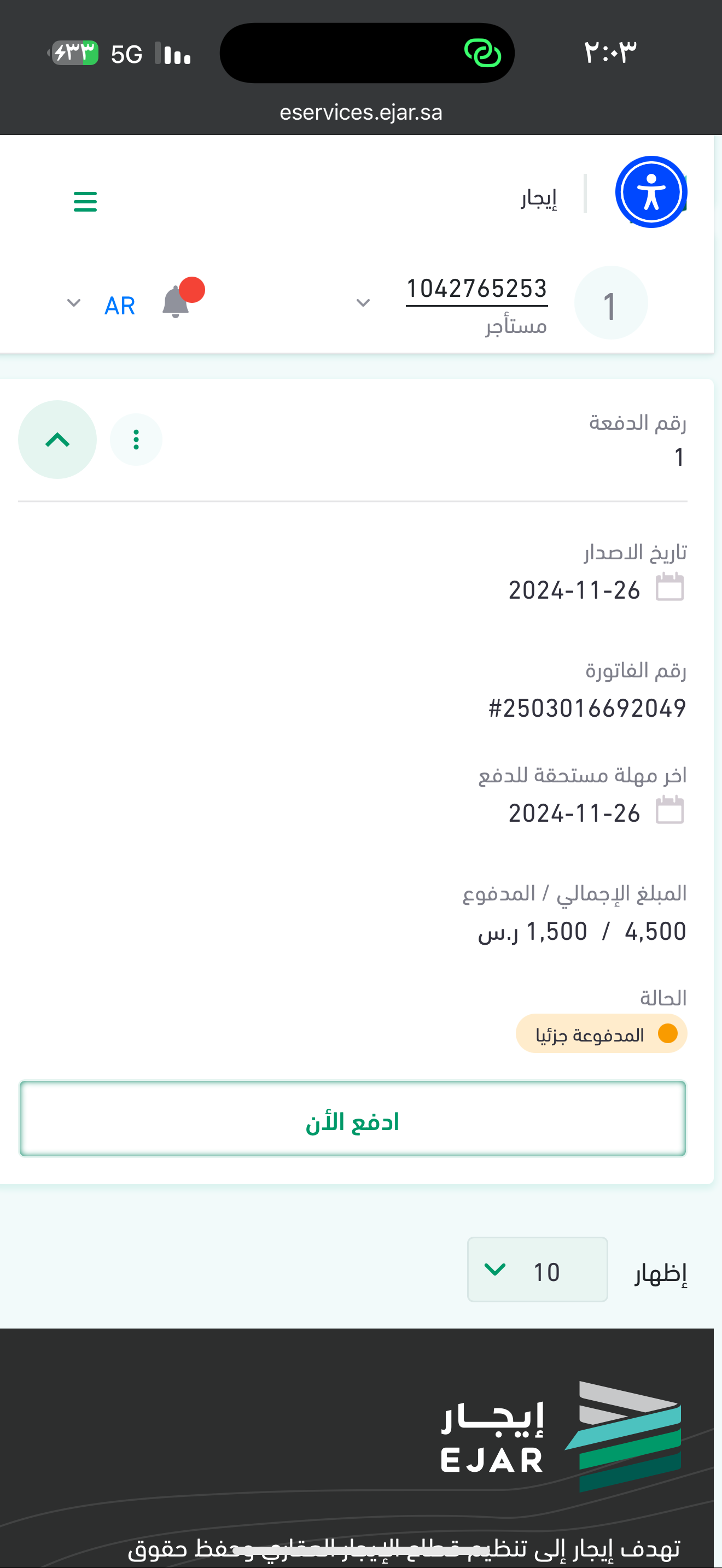Open the accessibility options button
Screen dimensions: 722x1568
point(651,192)
